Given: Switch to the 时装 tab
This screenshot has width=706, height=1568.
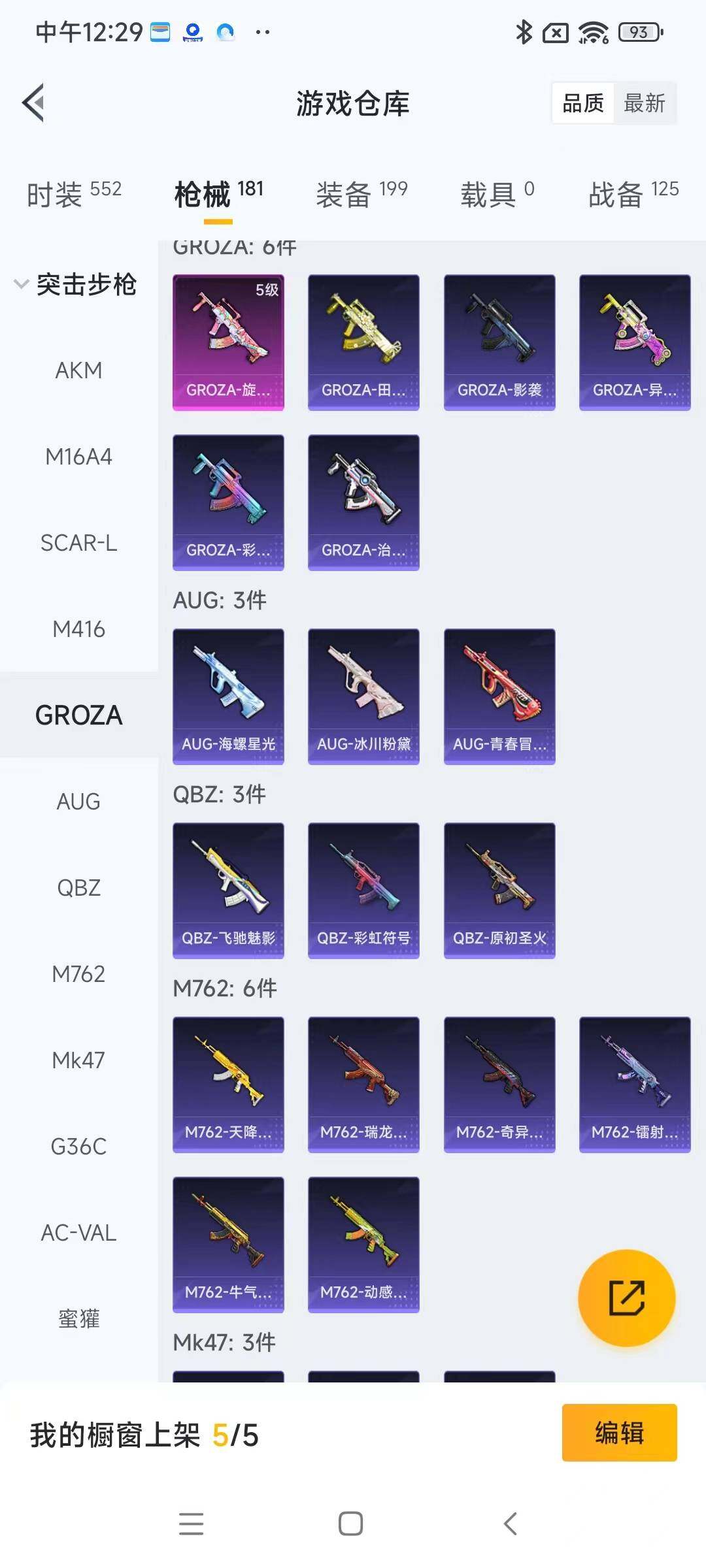Looking at the screenshot, I should coord(74,194).
